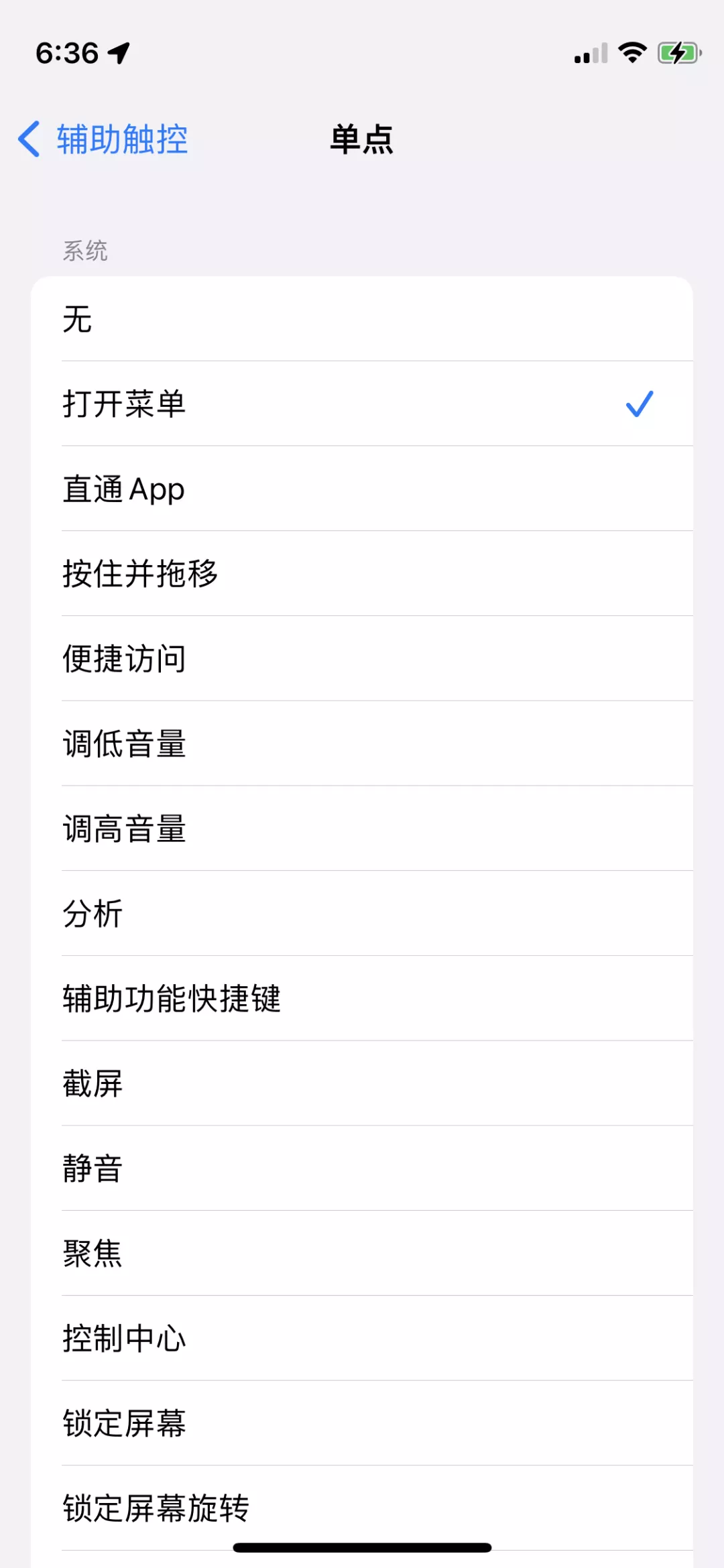Select 截屏 as the action
The height and width of the screenshot is (1568, 724).
[x=362, y=1083]
